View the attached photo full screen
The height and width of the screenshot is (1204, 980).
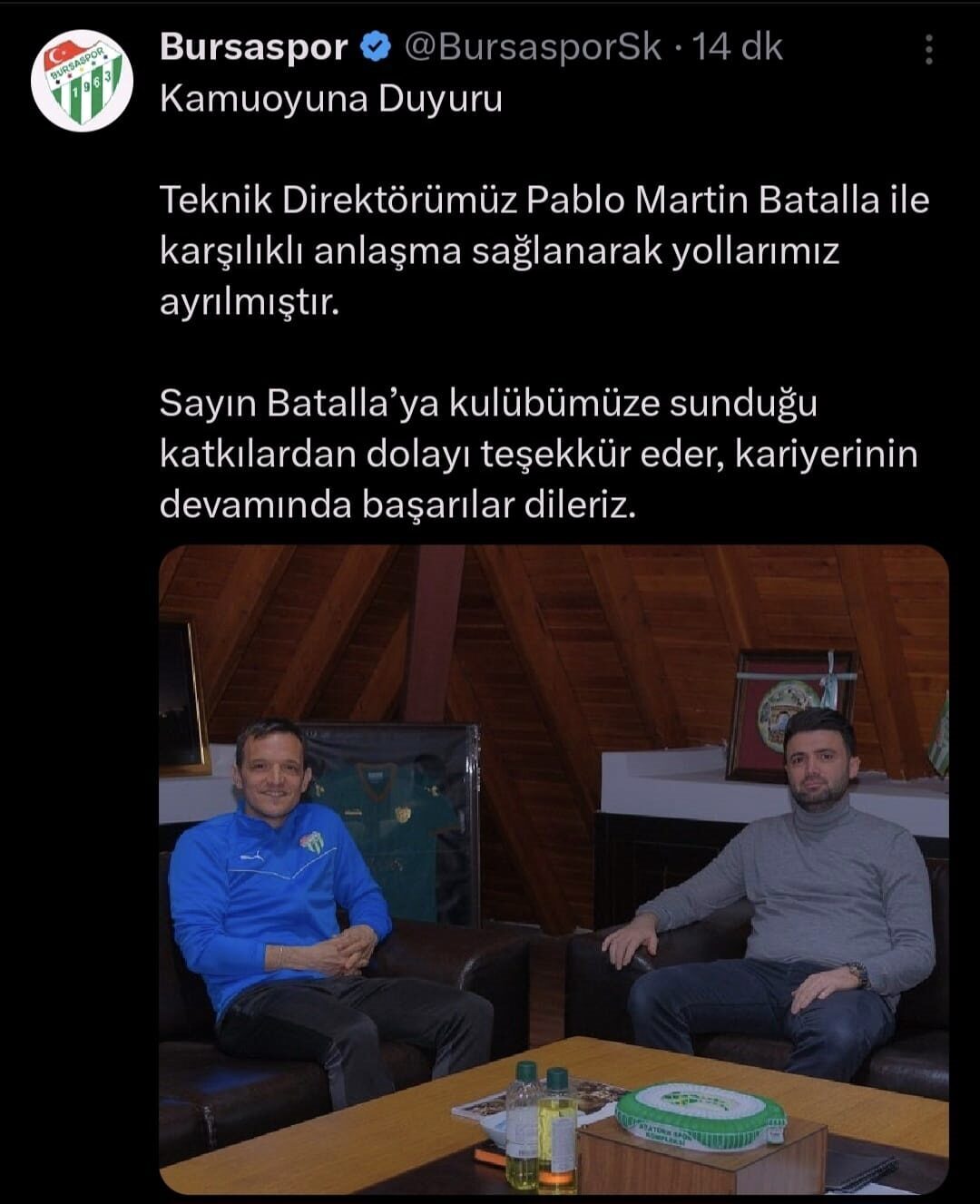click(x=554, y=869)
